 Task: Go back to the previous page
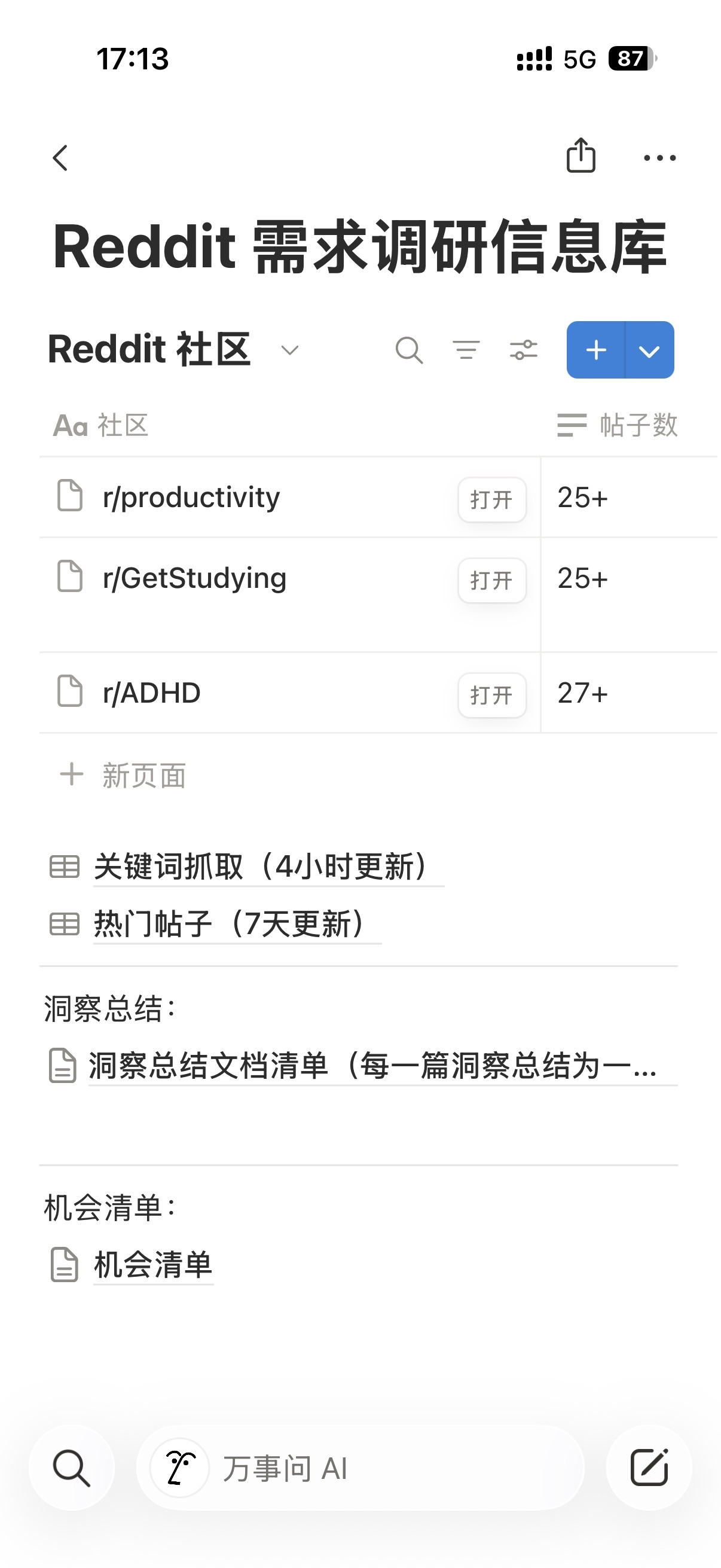coord(60,158)
